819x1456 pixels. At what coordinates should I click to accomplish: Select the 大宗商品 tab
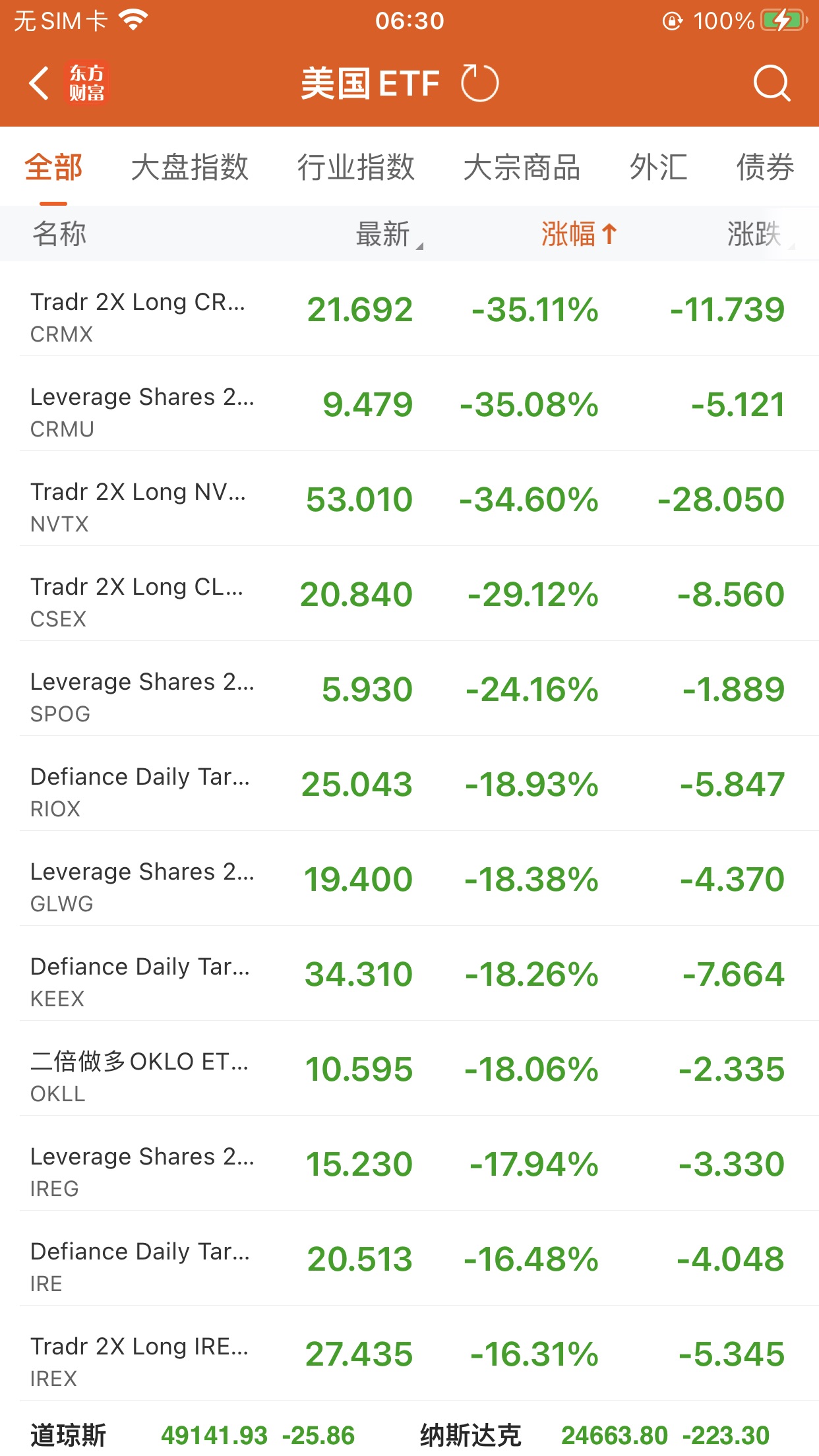click(522, 167)
